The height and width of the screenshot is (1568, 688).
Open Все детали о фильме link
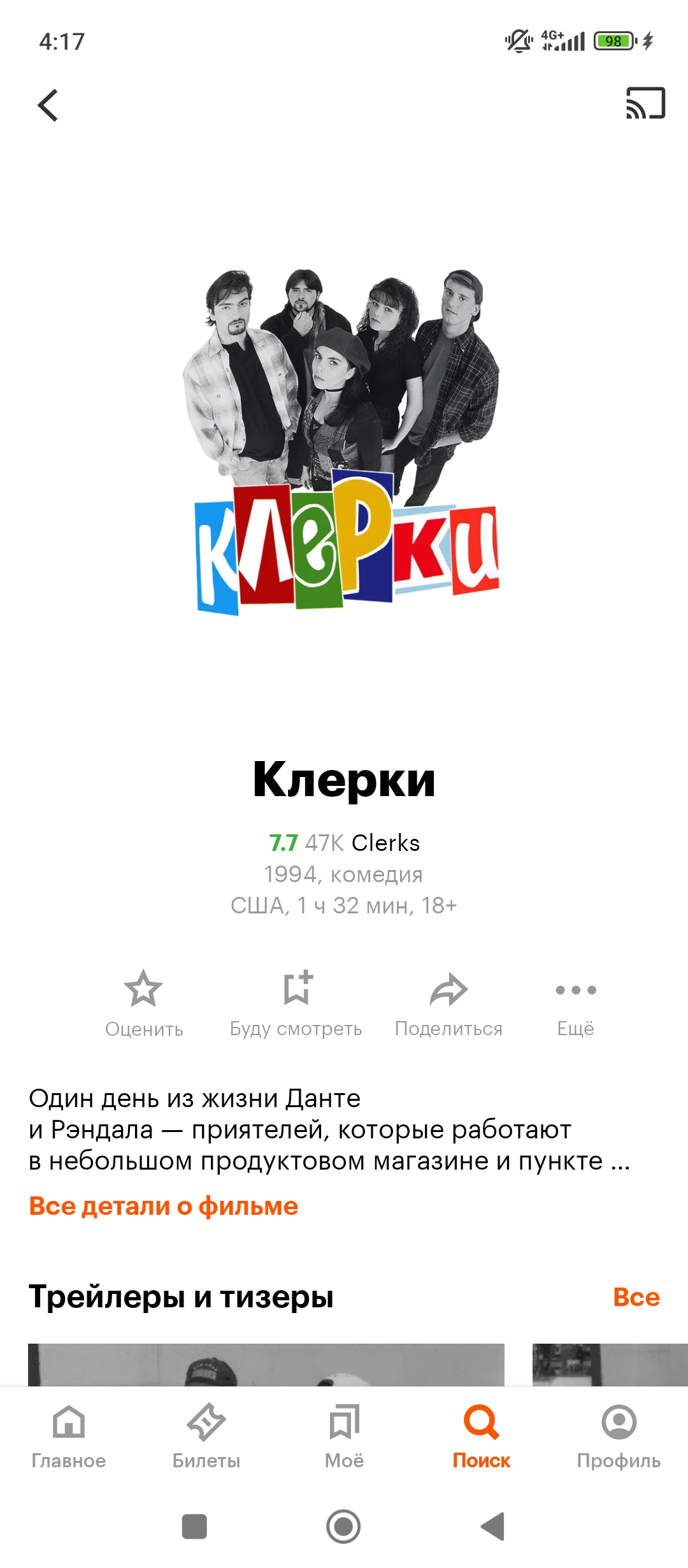point(164,1206)
